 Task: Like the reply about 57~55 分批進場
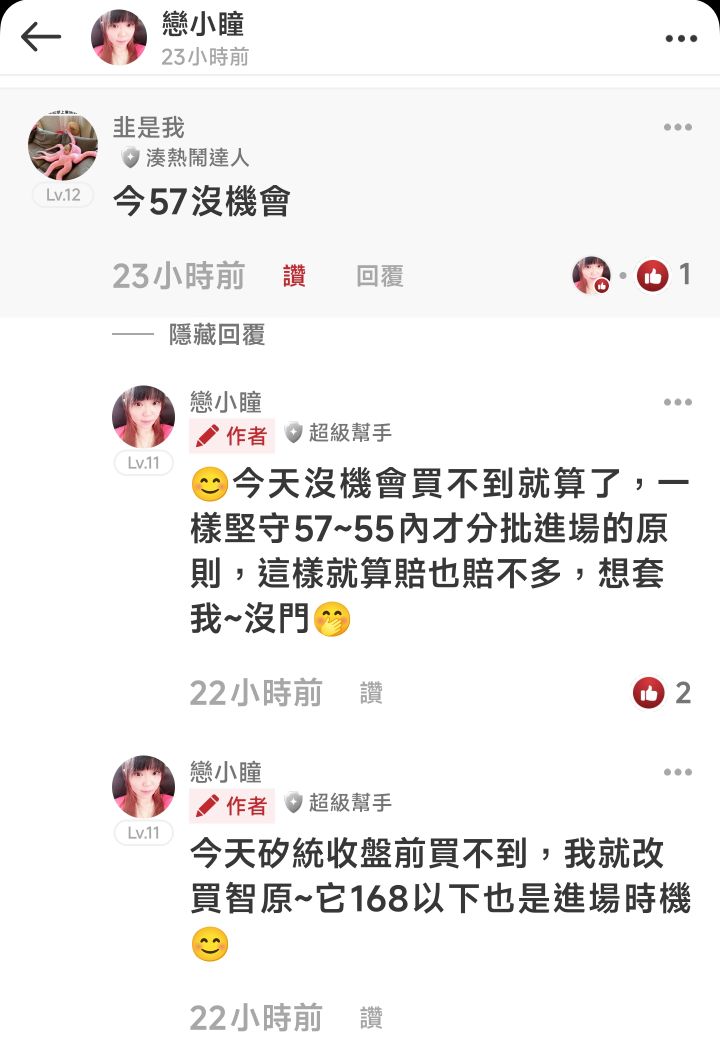(371, 692)
